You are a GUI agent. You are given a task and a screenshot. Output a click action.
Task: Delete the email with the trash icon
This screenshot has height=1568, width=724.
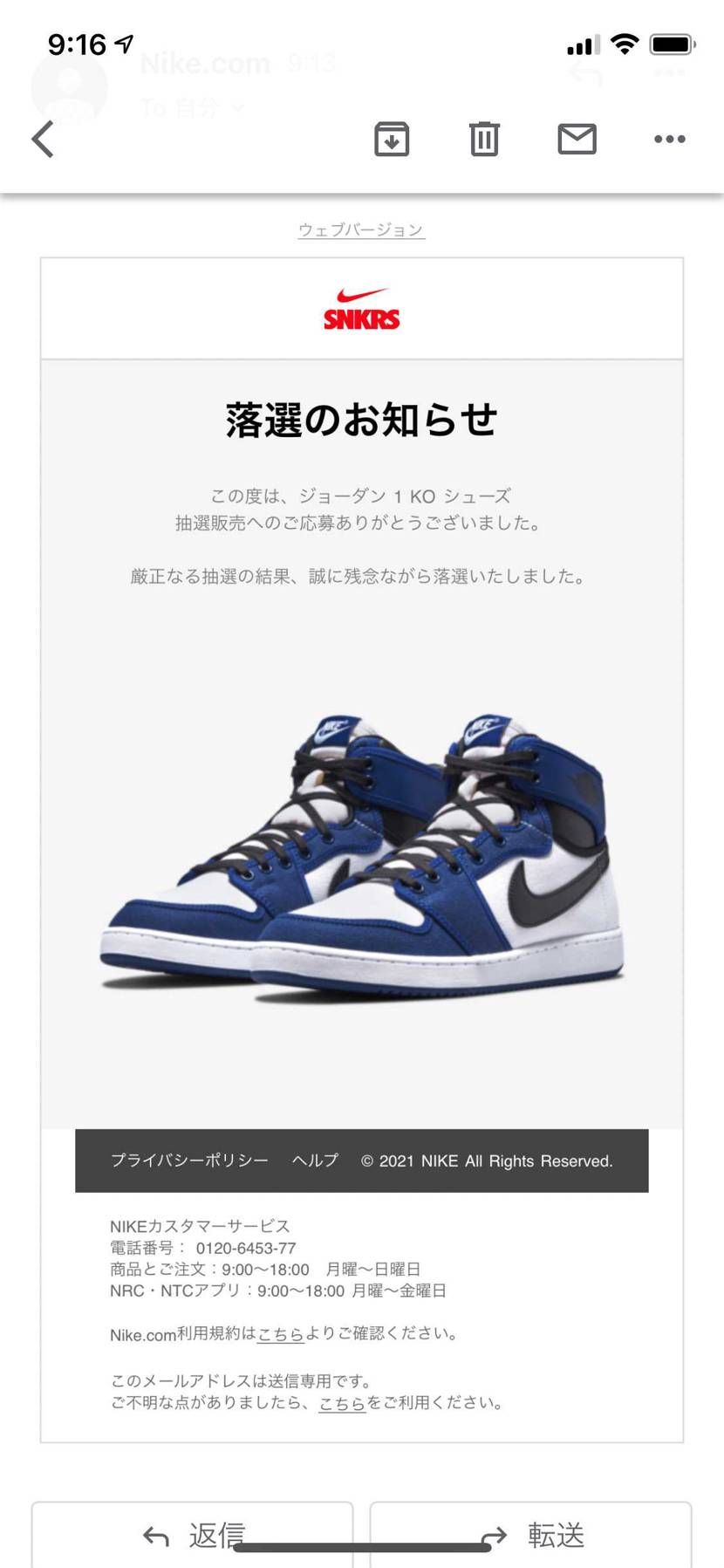[x=484, y=139]
